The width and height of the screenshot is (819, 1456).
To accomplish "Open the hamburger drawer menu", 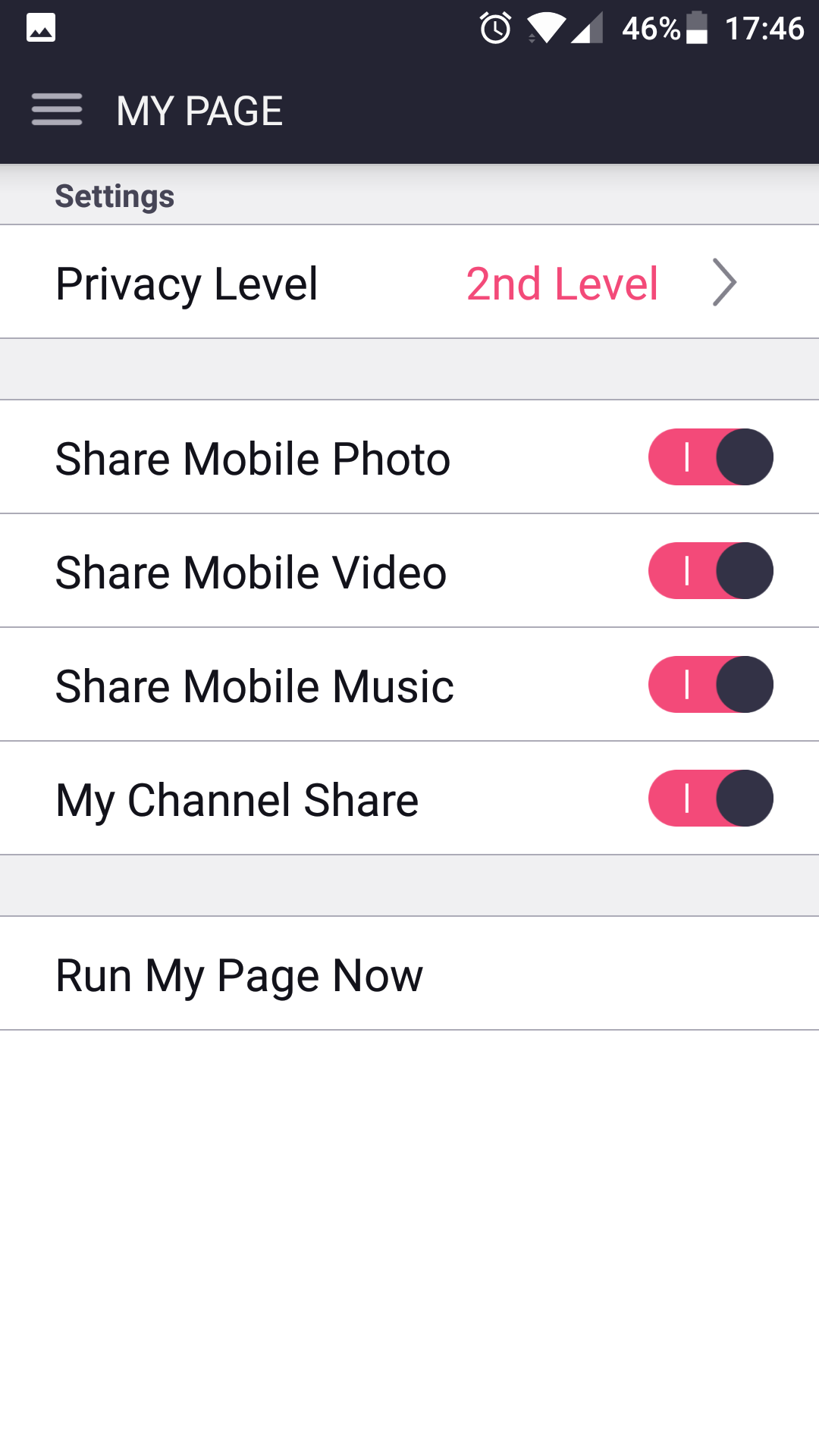I will pyautogui.click(x=57, y=110).
